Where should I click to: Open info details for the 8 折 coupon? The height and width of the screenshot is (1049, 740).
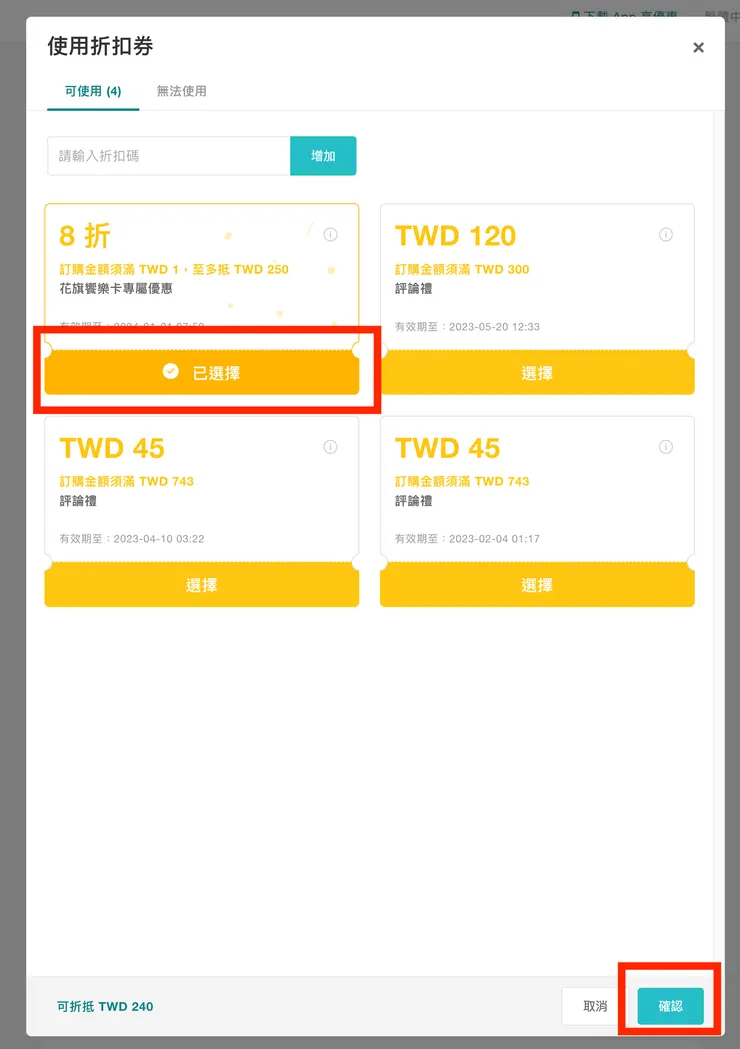pyautogui.click(x=331, y=235)
